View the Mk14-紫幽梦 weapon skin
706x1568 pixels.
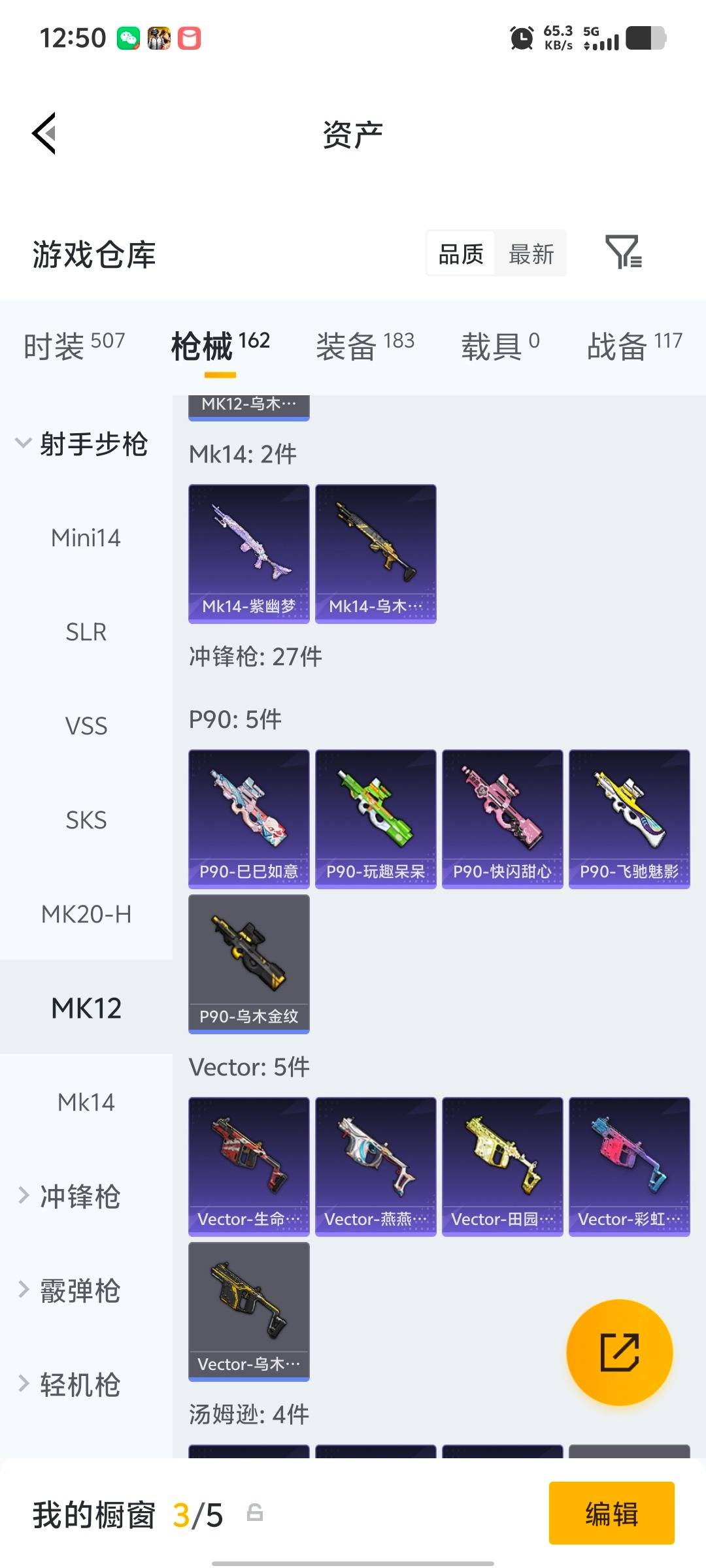tap(248, 552)
